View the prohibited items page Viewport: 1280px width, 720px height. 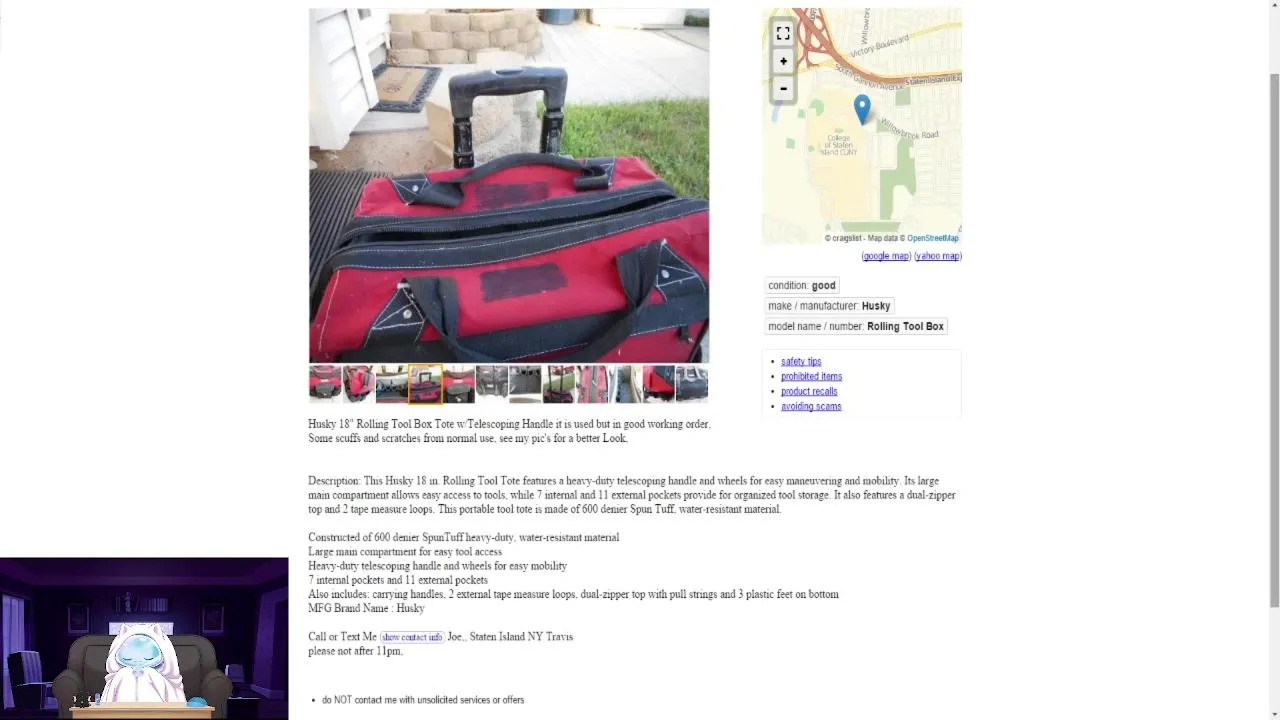[x=811, y=376]
